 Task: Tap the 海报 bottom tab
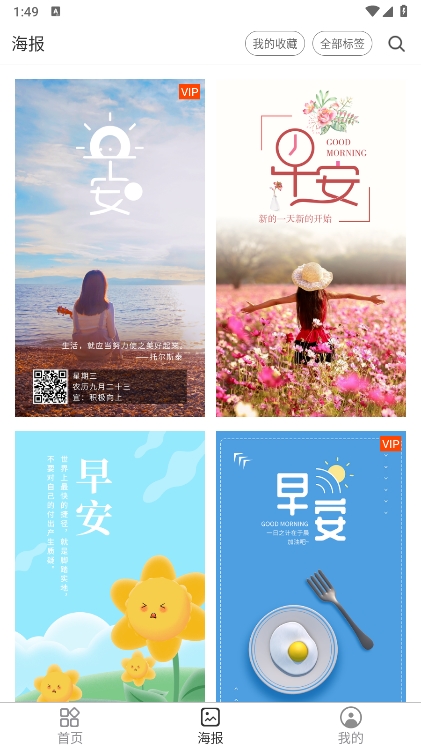pyautogui.click(x=210, y=726)
